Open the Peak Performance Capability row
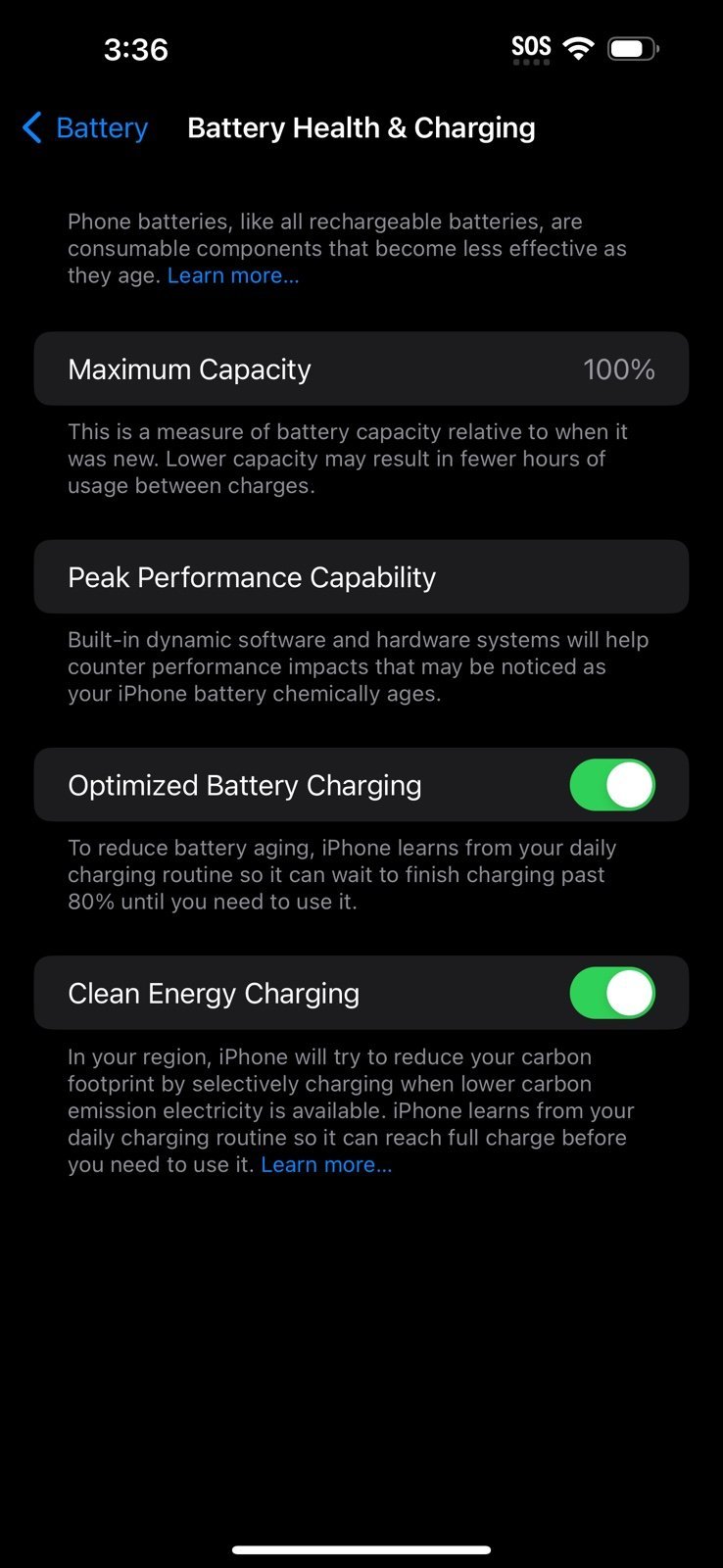This screenshot has height=1568, width=723. click(x=361, y=577)
